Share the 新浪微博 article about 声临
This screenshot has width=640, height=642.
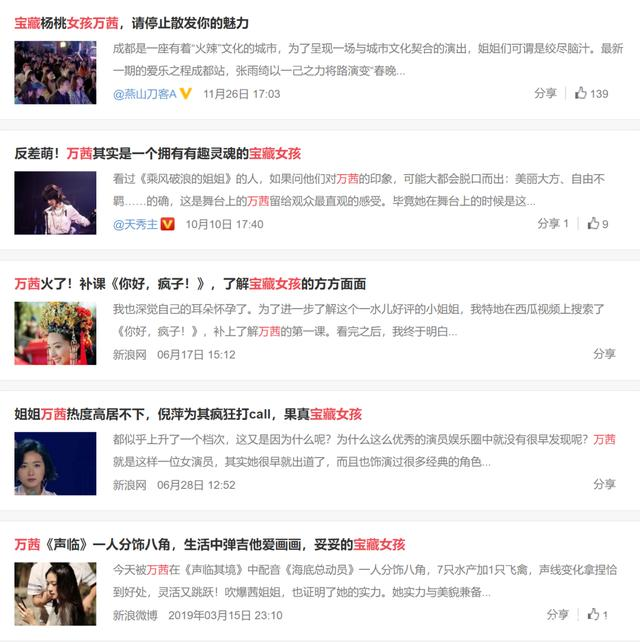tap(557, 614)
